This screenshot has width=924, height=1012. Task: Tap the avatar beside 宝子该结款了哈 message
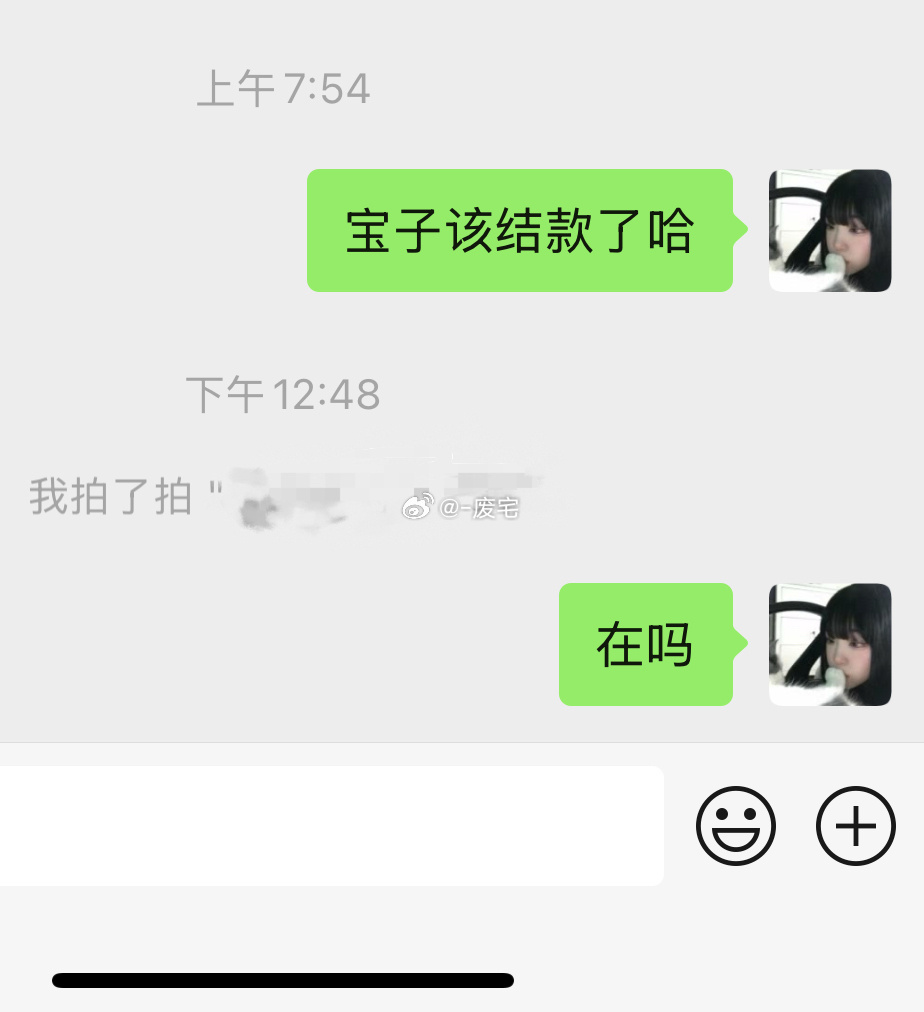point(829,231)
